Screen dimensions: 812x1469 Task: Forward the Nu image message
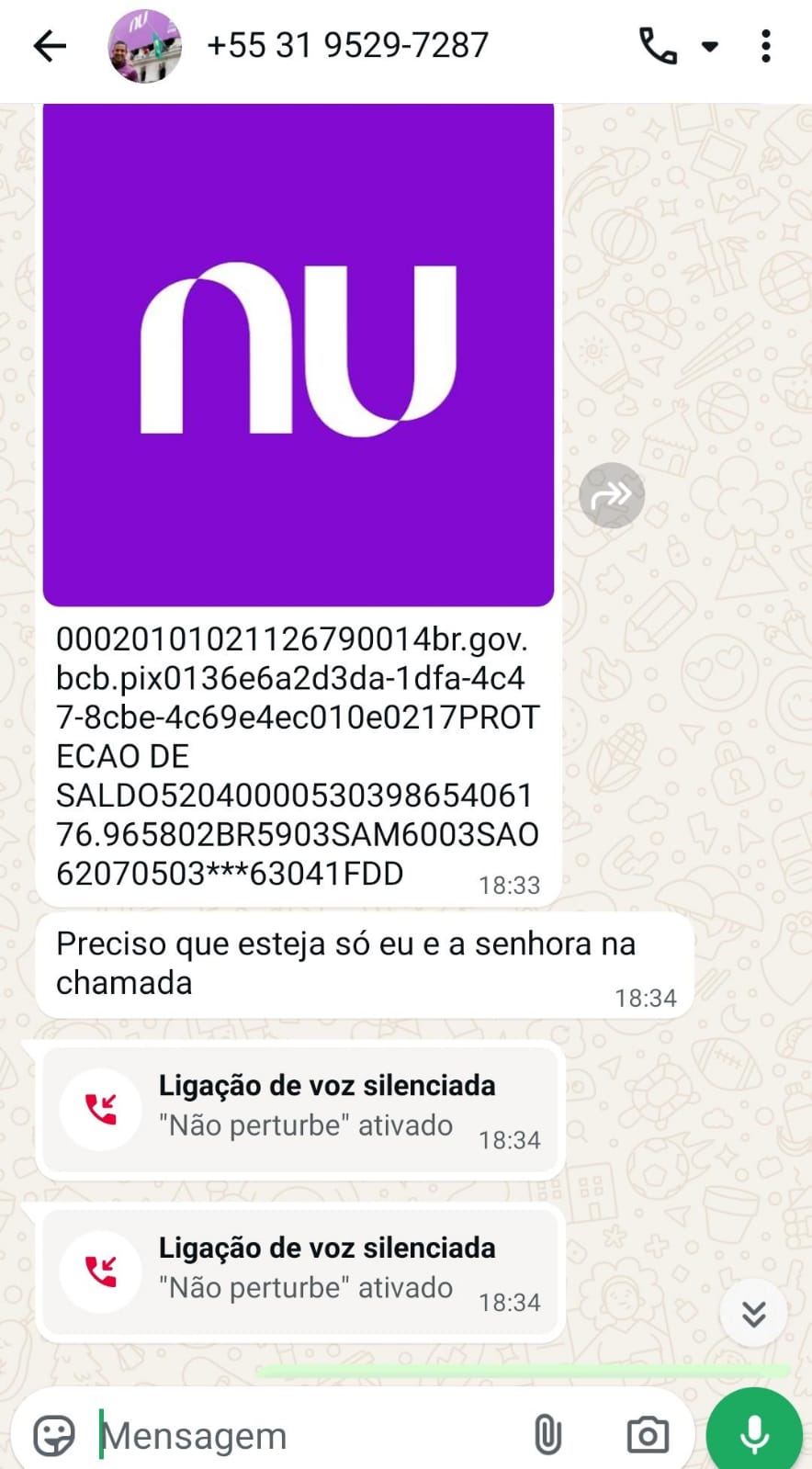612,496
